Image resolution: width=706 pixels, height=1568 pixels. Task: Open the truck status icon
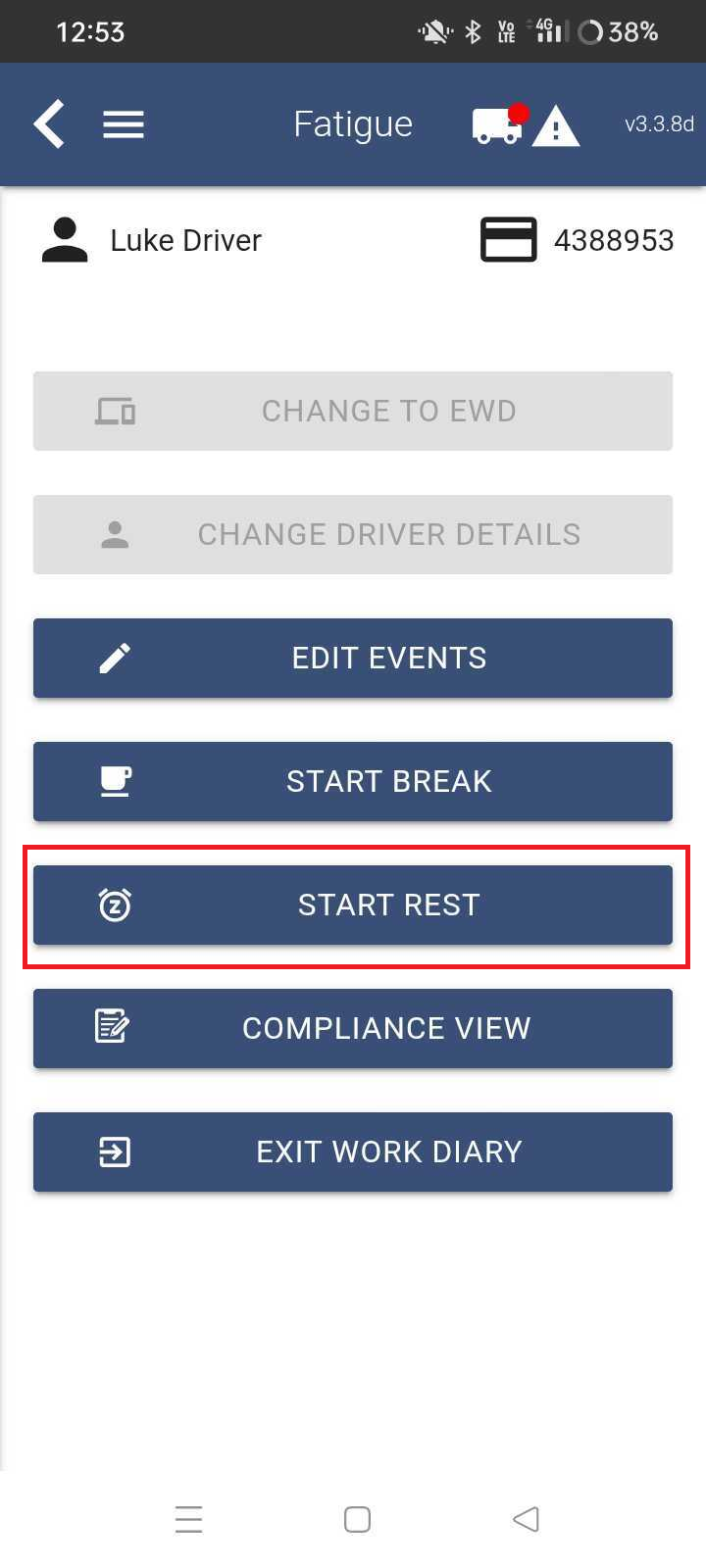(499, 124)
